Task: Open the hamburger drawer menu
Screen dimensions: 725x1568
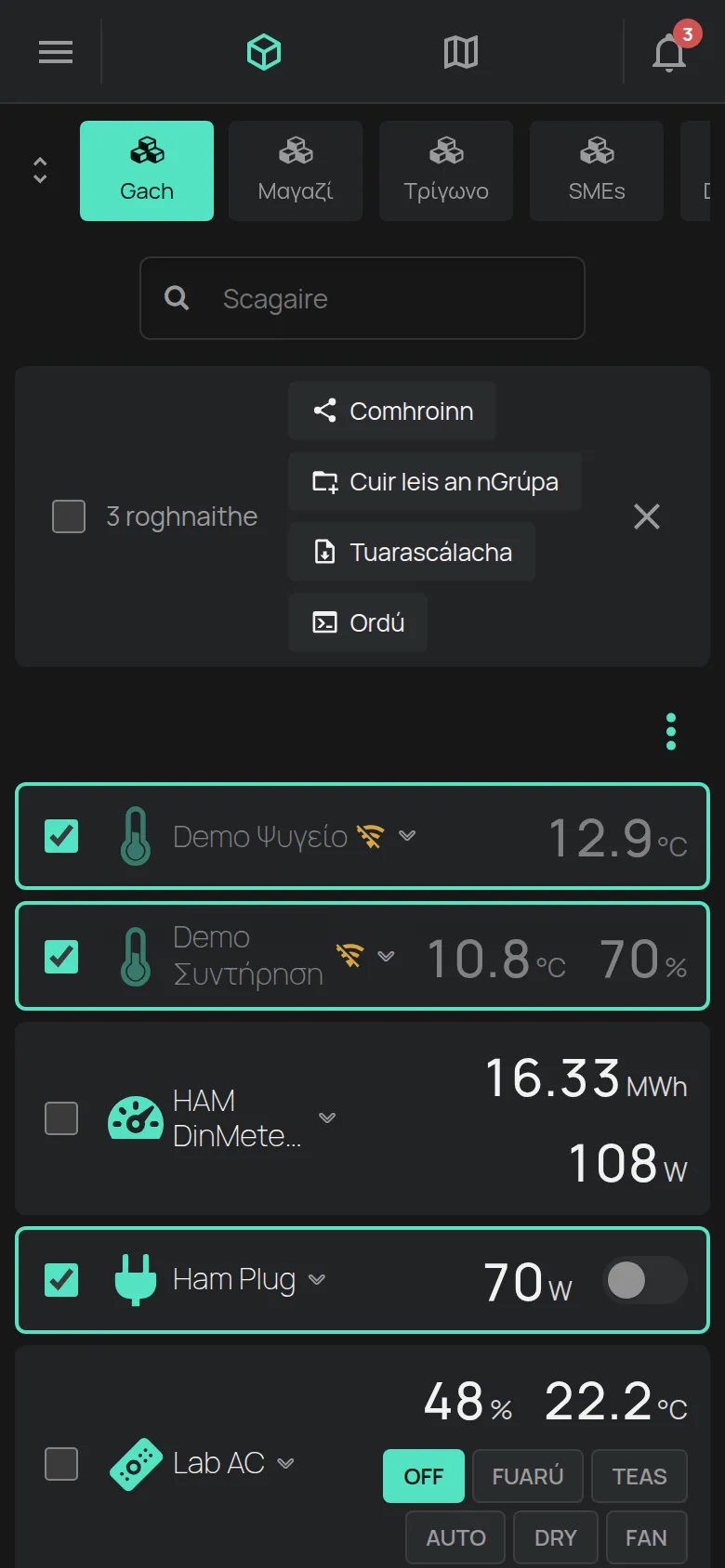Action: [x=56, y=52]
